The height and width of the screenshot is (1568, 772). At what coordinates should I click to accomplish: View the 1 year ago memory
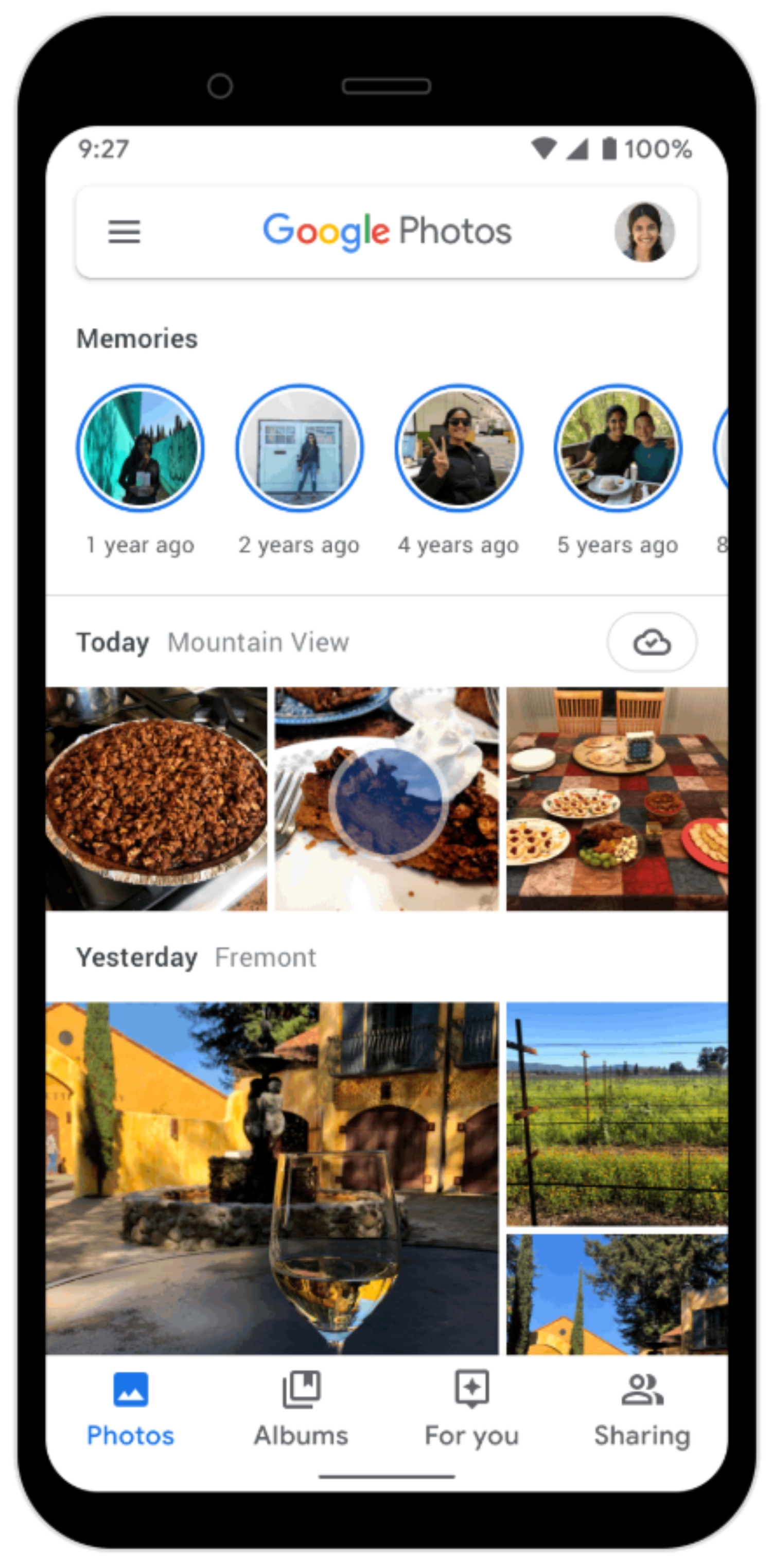coord(140,448)
